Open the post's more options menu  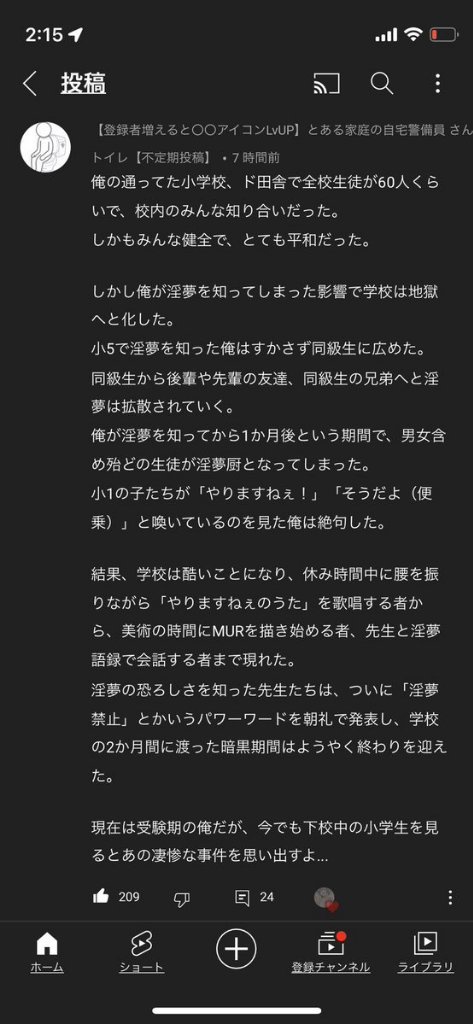point(450,897)
